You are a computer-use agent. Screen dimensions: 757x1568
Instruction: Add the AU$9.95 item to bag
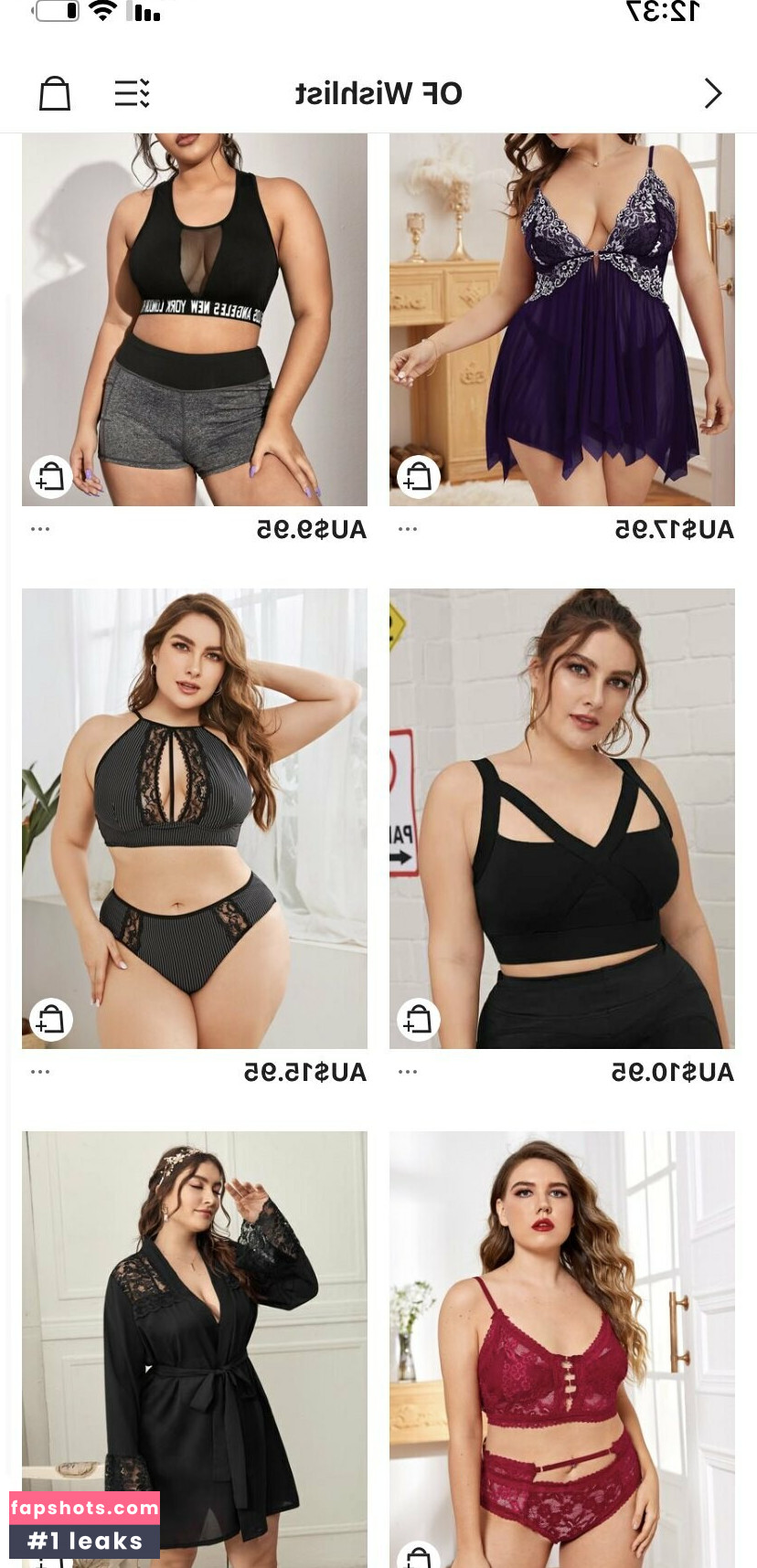tap(51, 476)
